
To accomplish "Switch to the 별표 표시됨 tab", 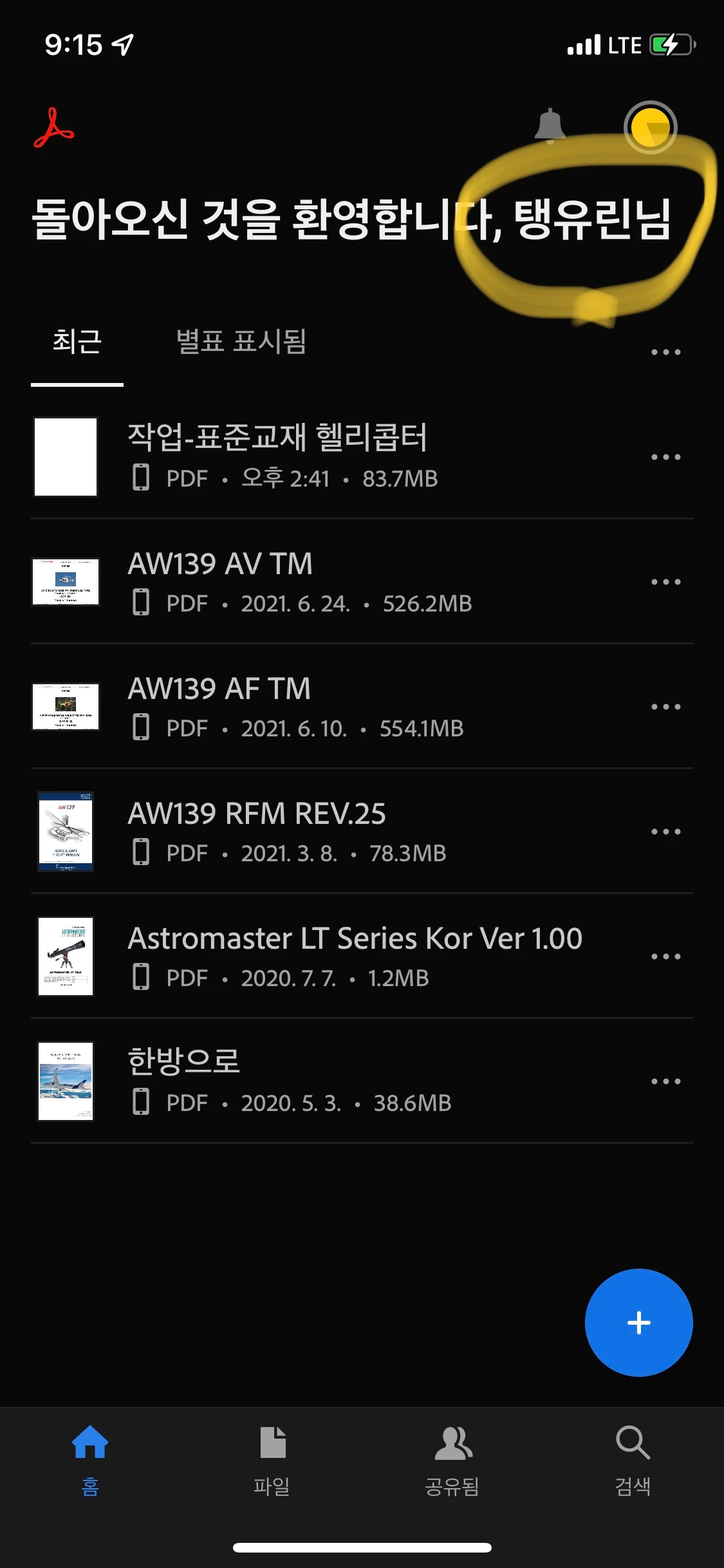I will pos(241,341).
